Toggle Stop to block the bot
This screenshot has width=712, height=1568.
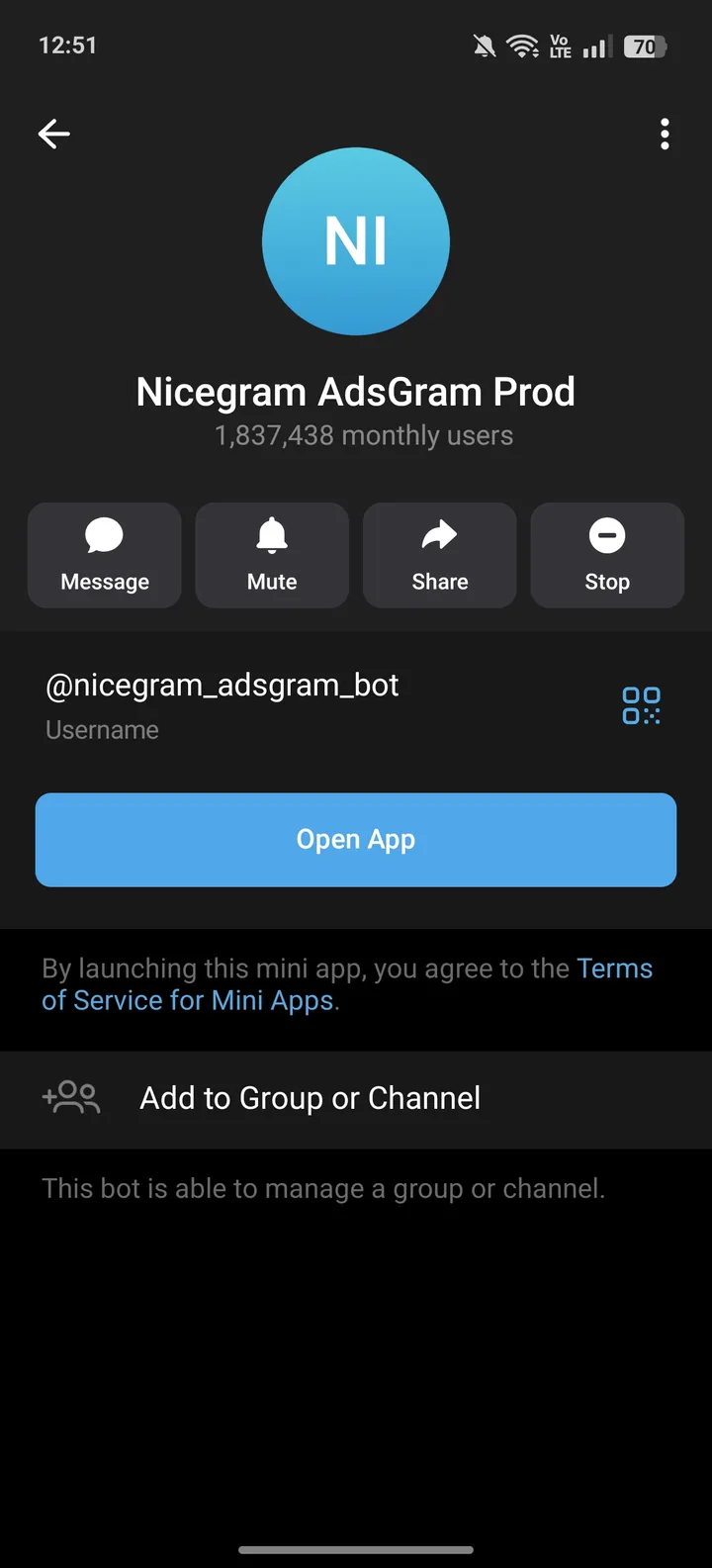tap(606, 554)
